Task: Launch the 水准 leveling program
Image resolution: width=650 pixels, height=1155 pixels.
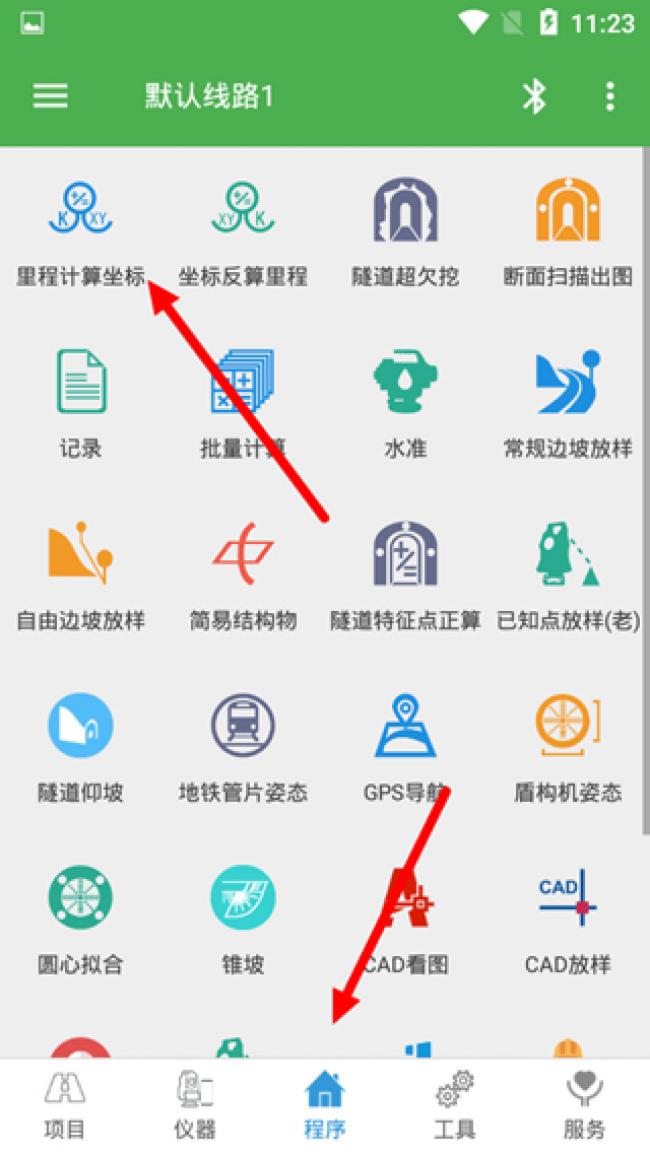Action: [405, 400]
